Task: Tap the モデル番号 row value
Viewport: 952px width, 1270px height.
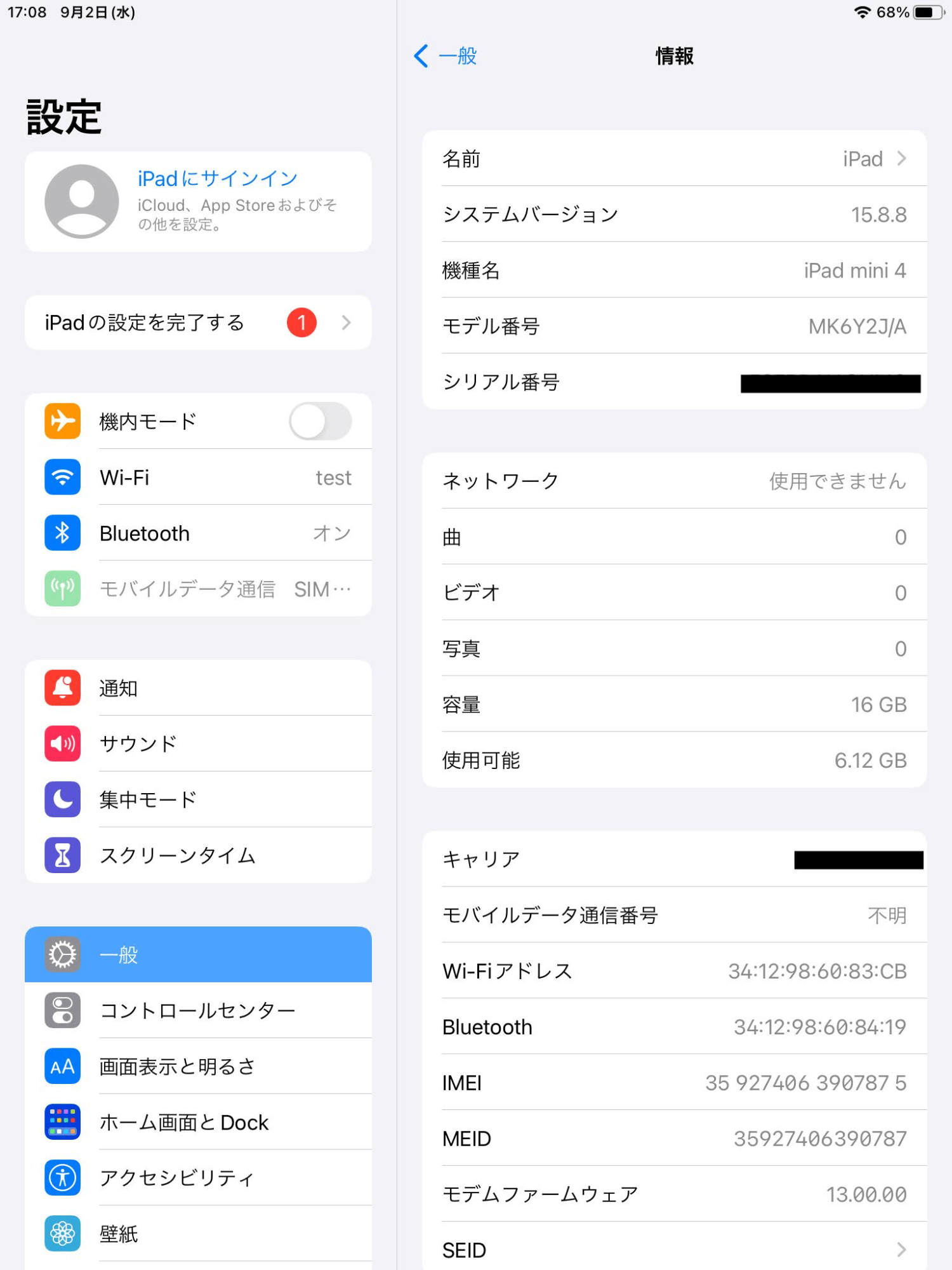Action: pos(857,326)
